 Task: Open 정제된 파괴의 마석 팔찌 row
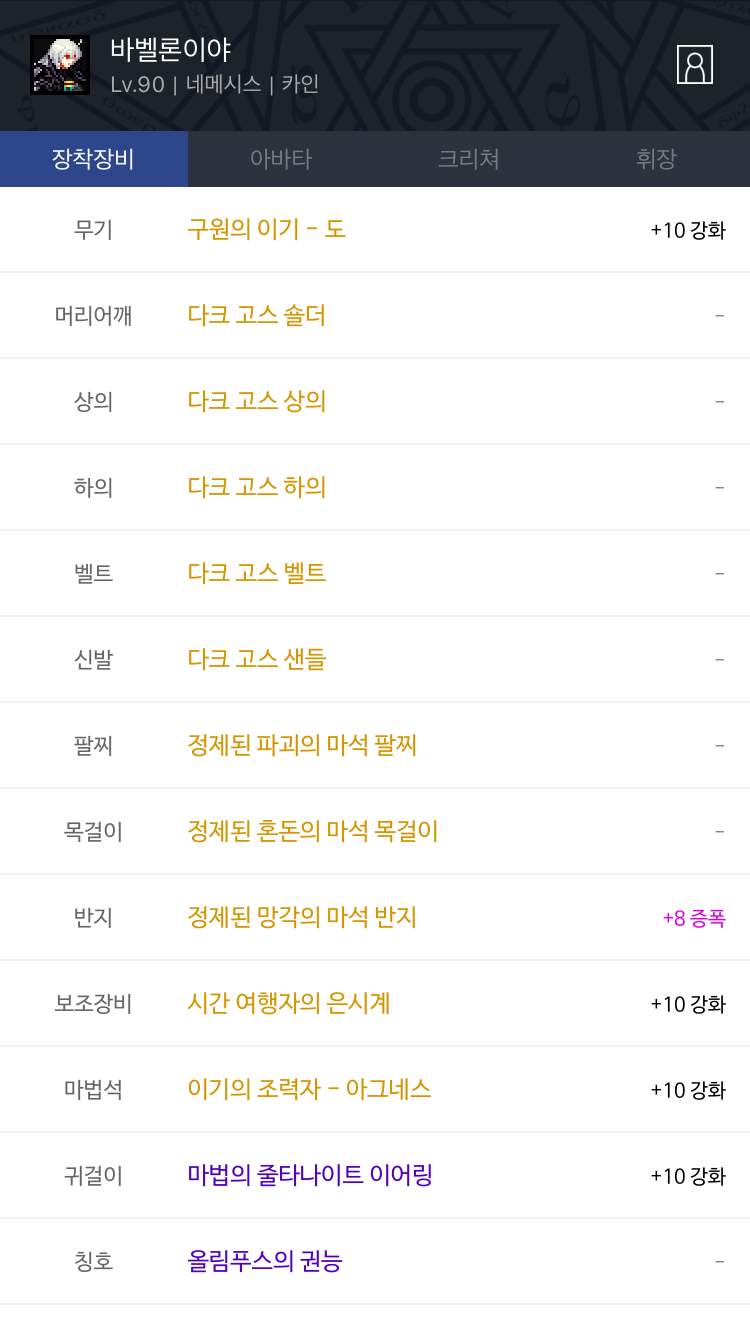[375, 746]
